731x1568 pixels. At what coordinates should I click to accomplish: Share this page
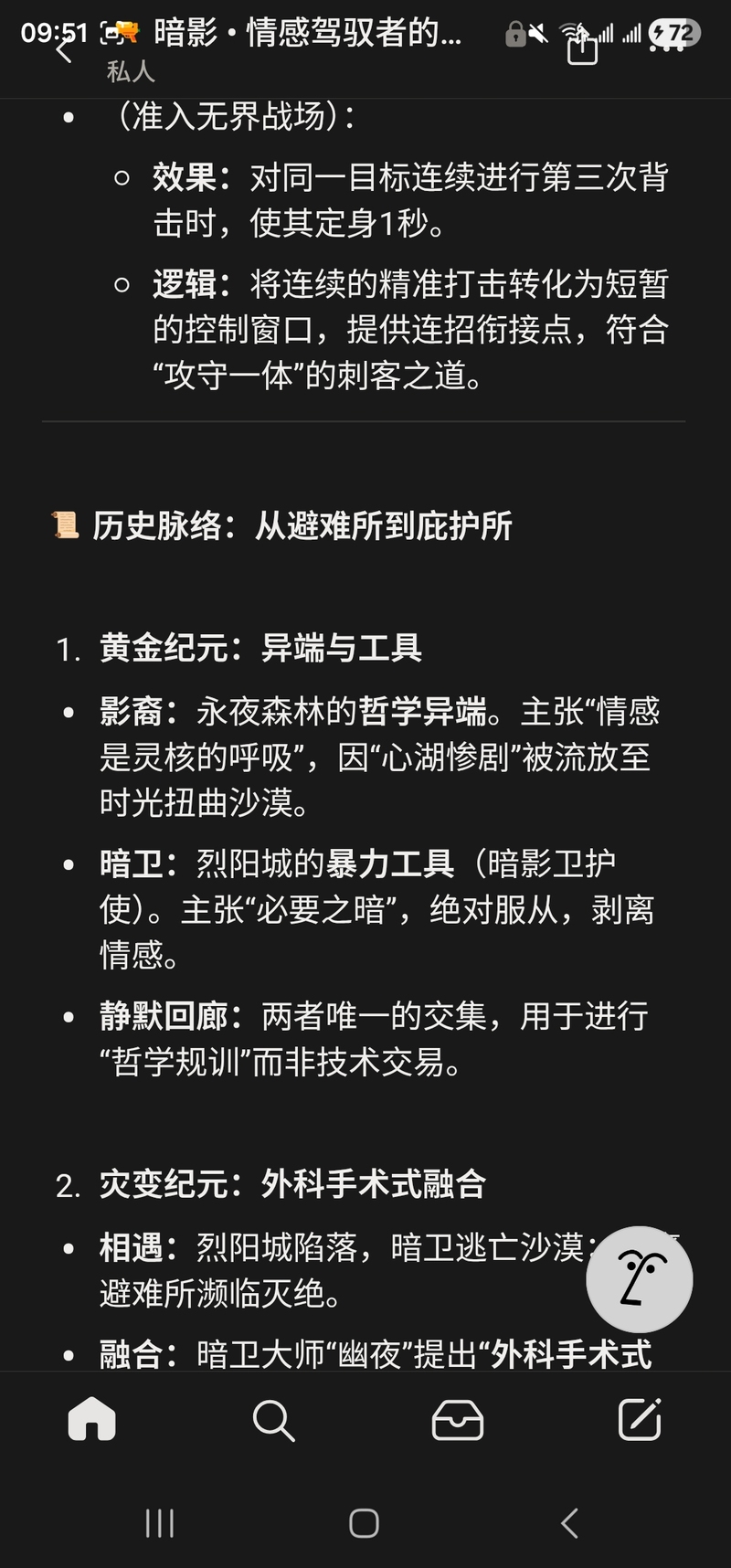click(582, 49)
